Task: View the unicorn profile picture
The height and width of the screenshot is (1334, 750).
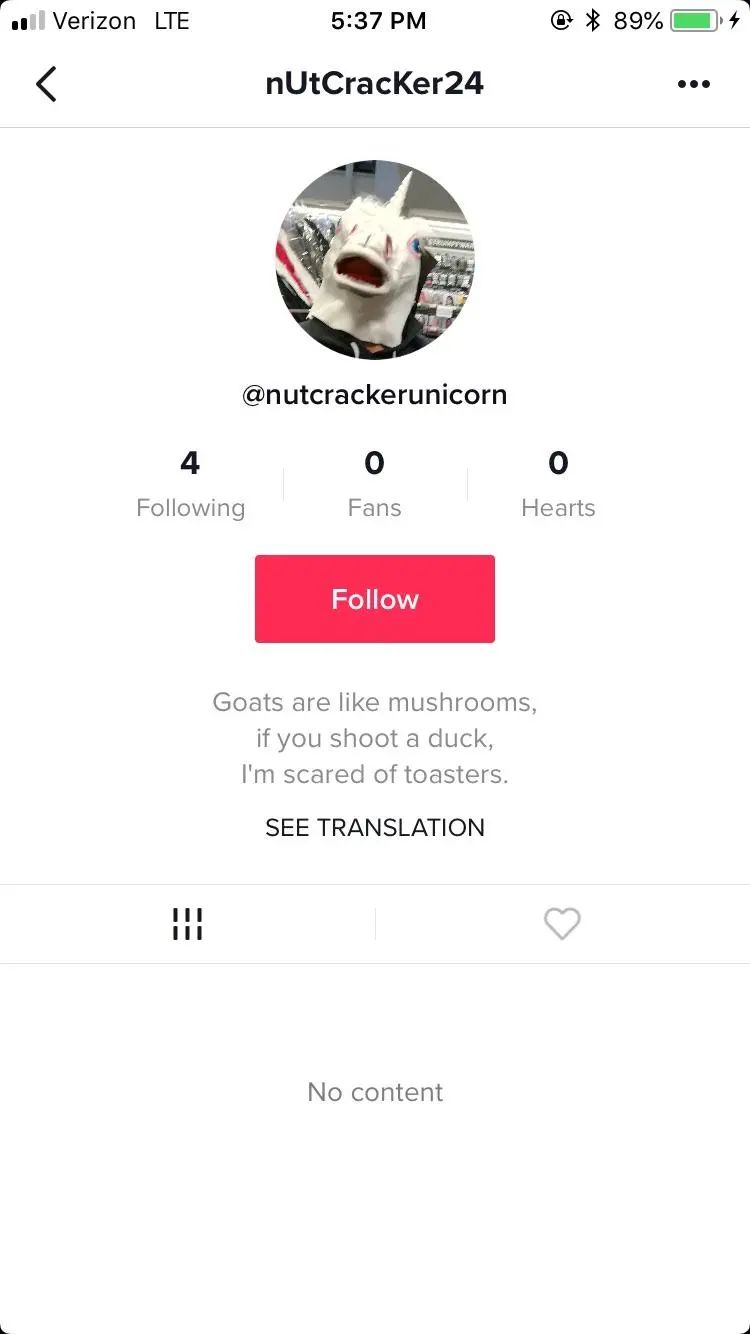Action: click(x=375, y=260)
